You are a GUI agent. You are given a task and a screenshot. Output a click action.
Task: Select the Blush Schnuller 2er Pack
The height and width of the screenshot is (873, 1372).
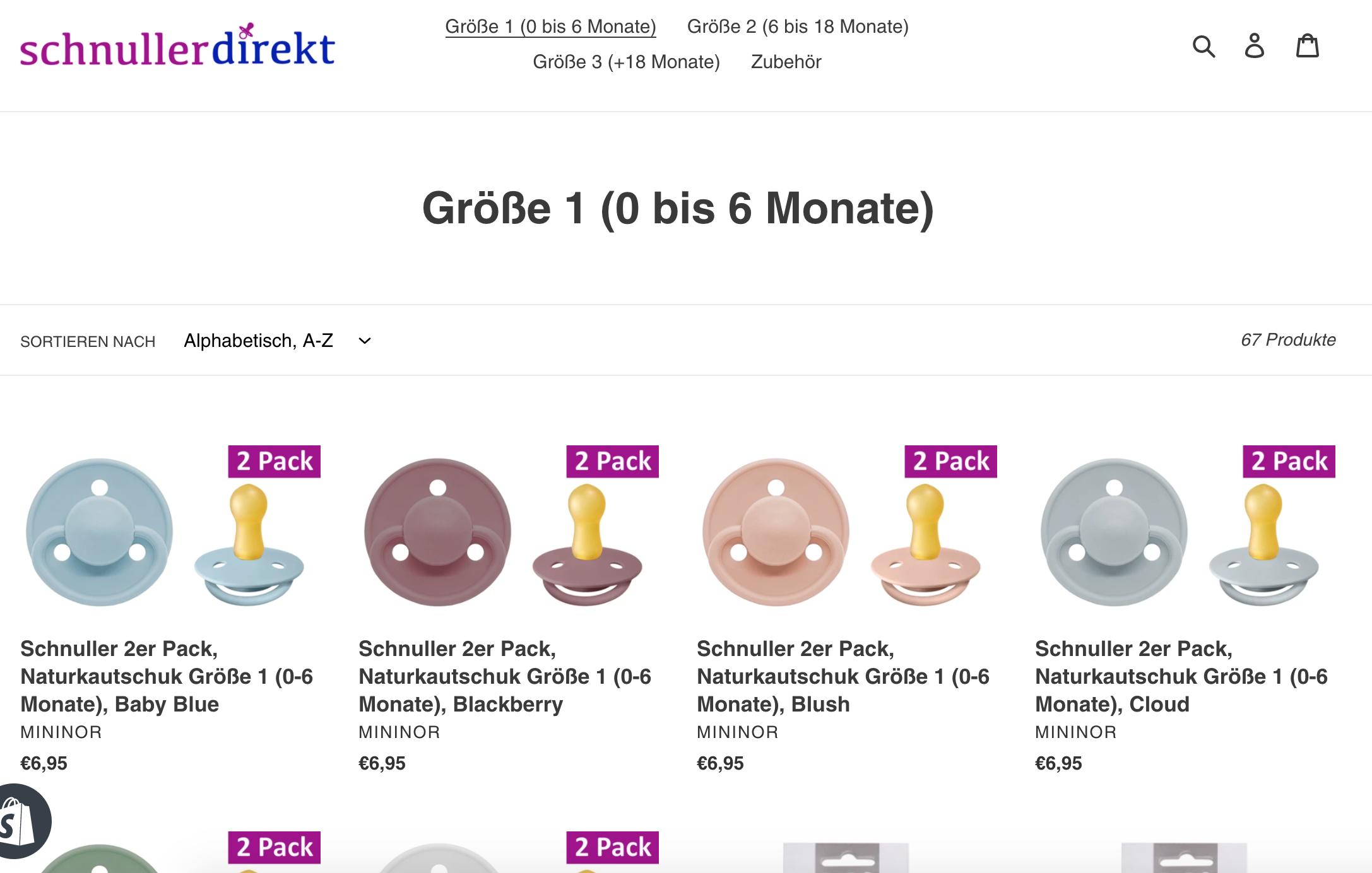(843, 676)
